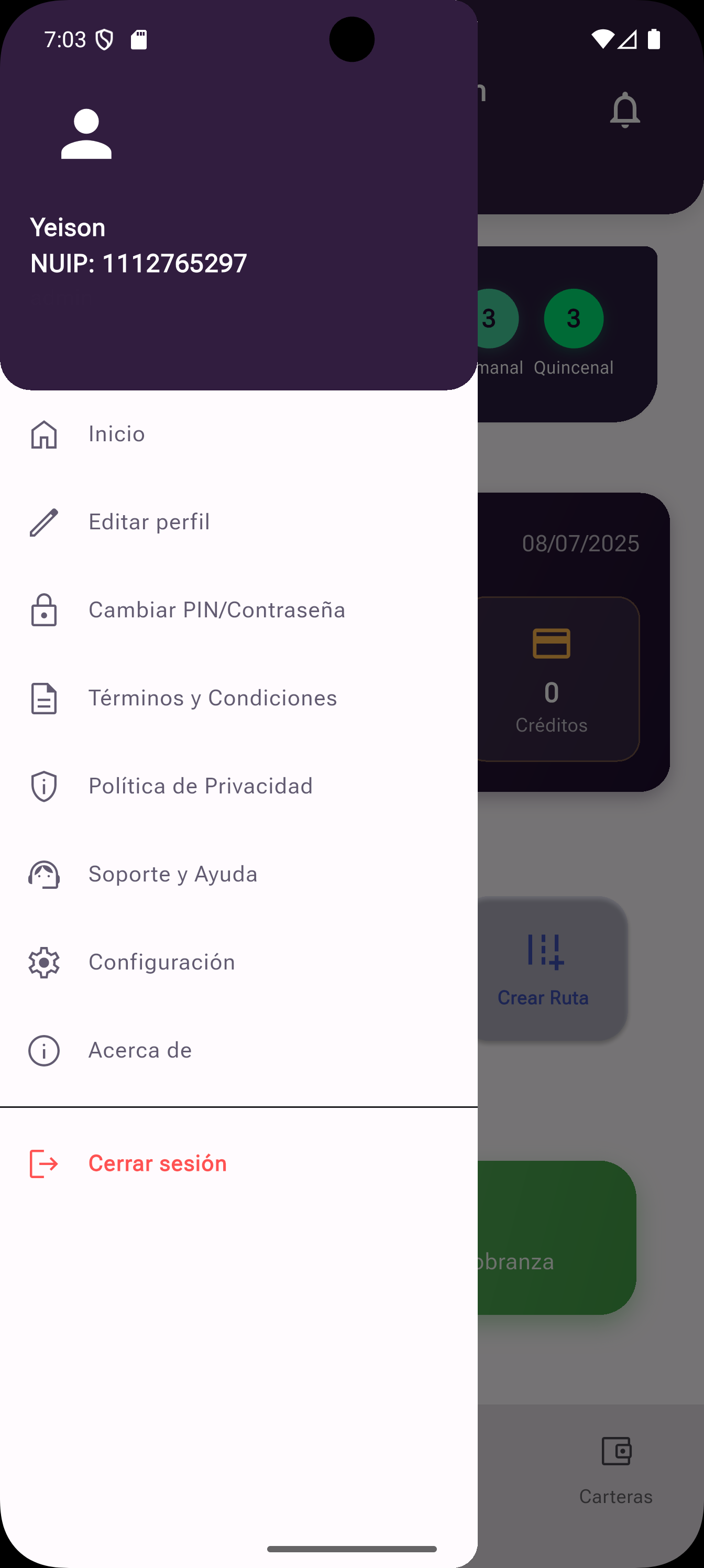View Política de Privacidad

(200, 786)
